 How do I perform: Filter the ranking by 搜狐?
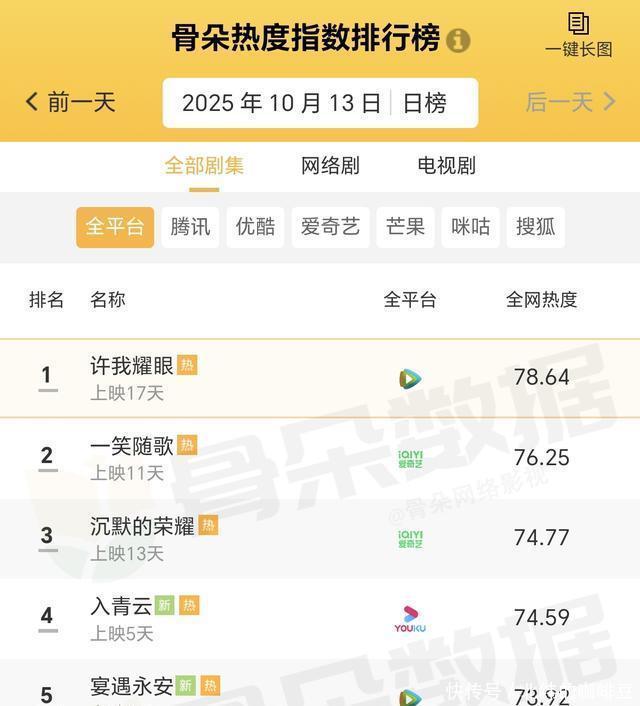(x=535, y=227)
